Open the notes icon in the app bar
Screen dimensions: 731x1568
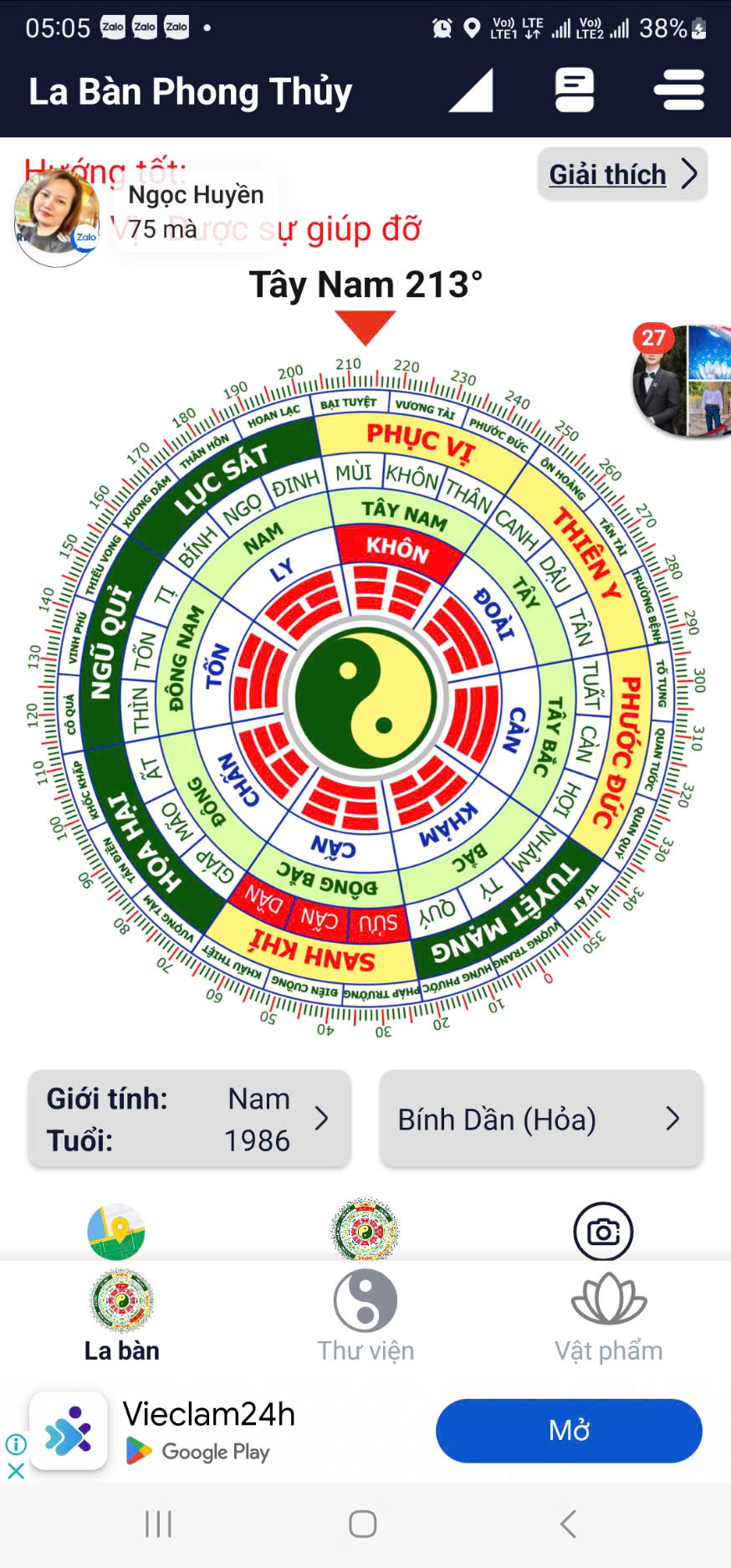[x=575, y=90]
